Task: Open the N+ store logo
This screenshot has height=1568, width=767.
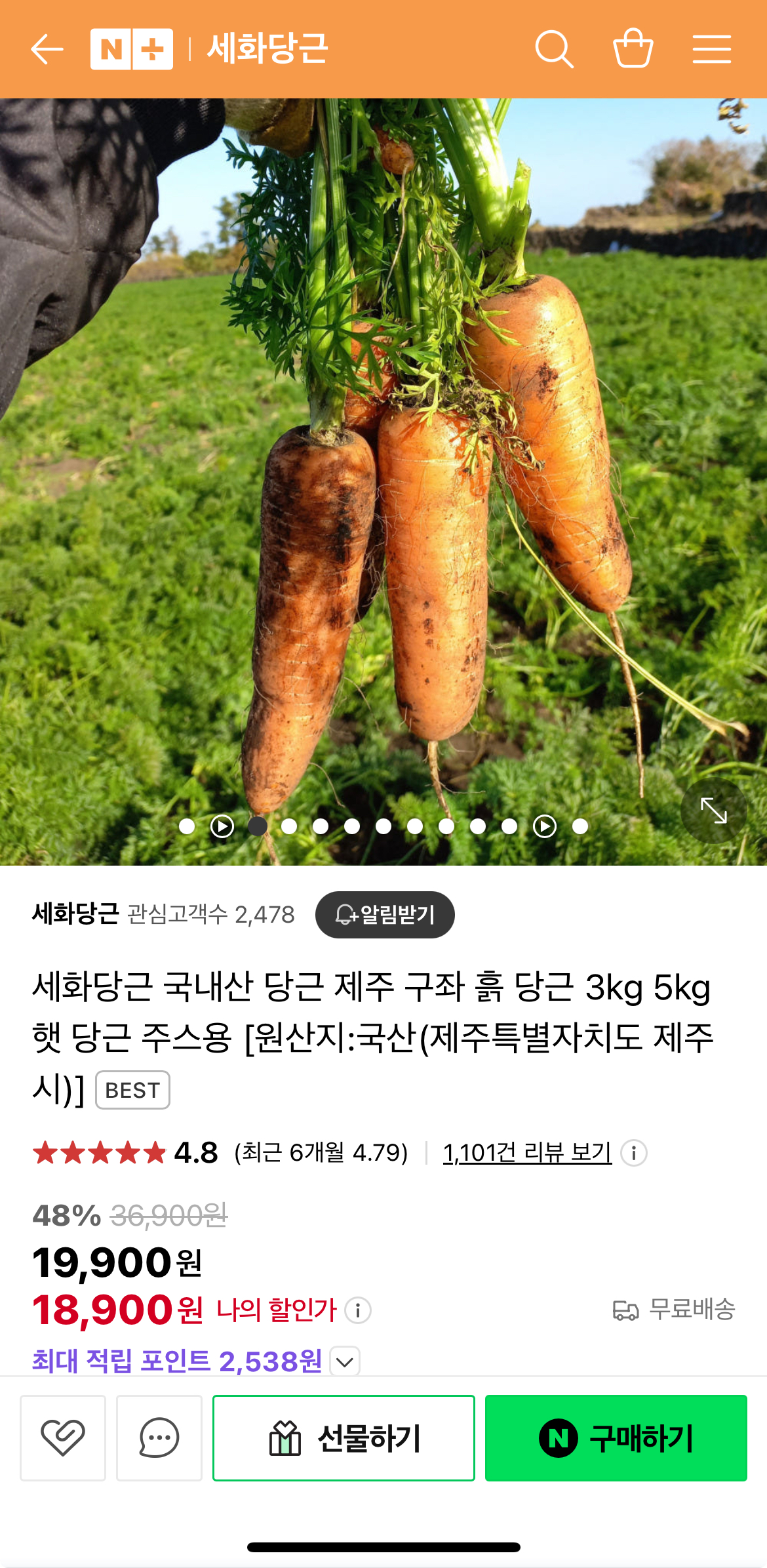Action: click(x=131, y=49)
